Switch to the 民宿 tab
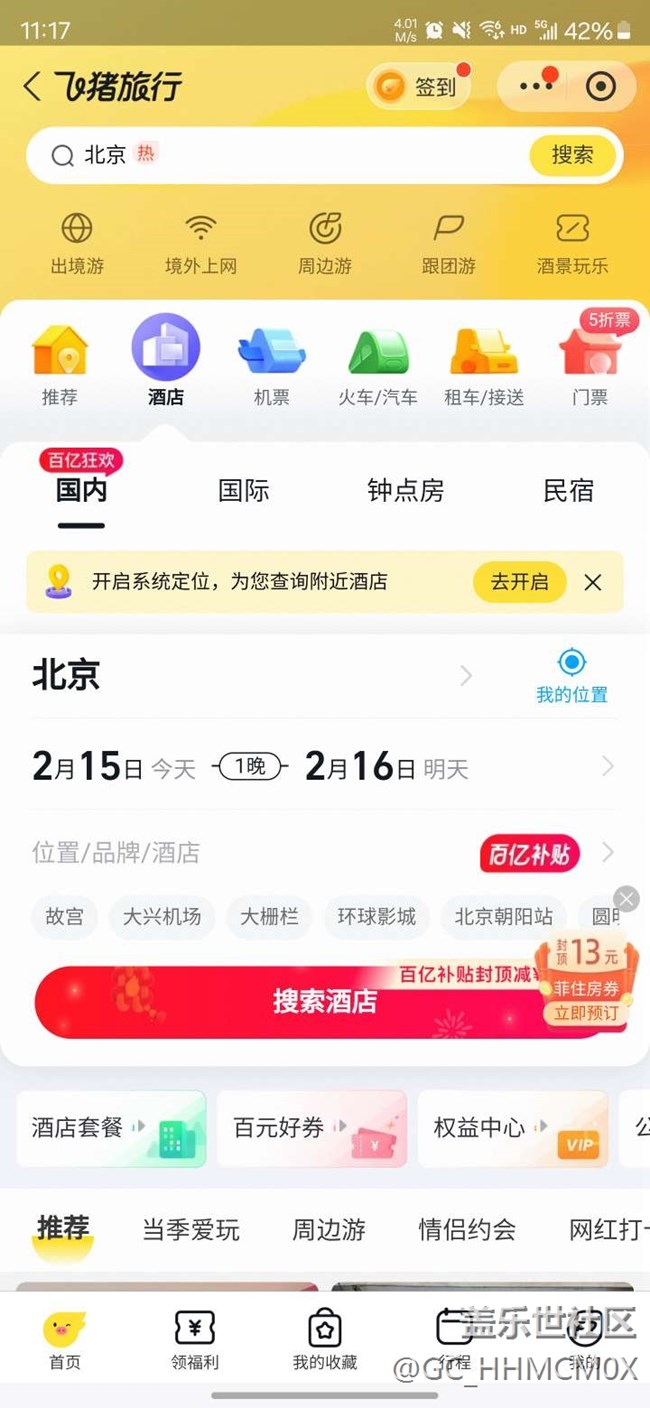This screenshot has width=650, height=1408. coord(568,491)
